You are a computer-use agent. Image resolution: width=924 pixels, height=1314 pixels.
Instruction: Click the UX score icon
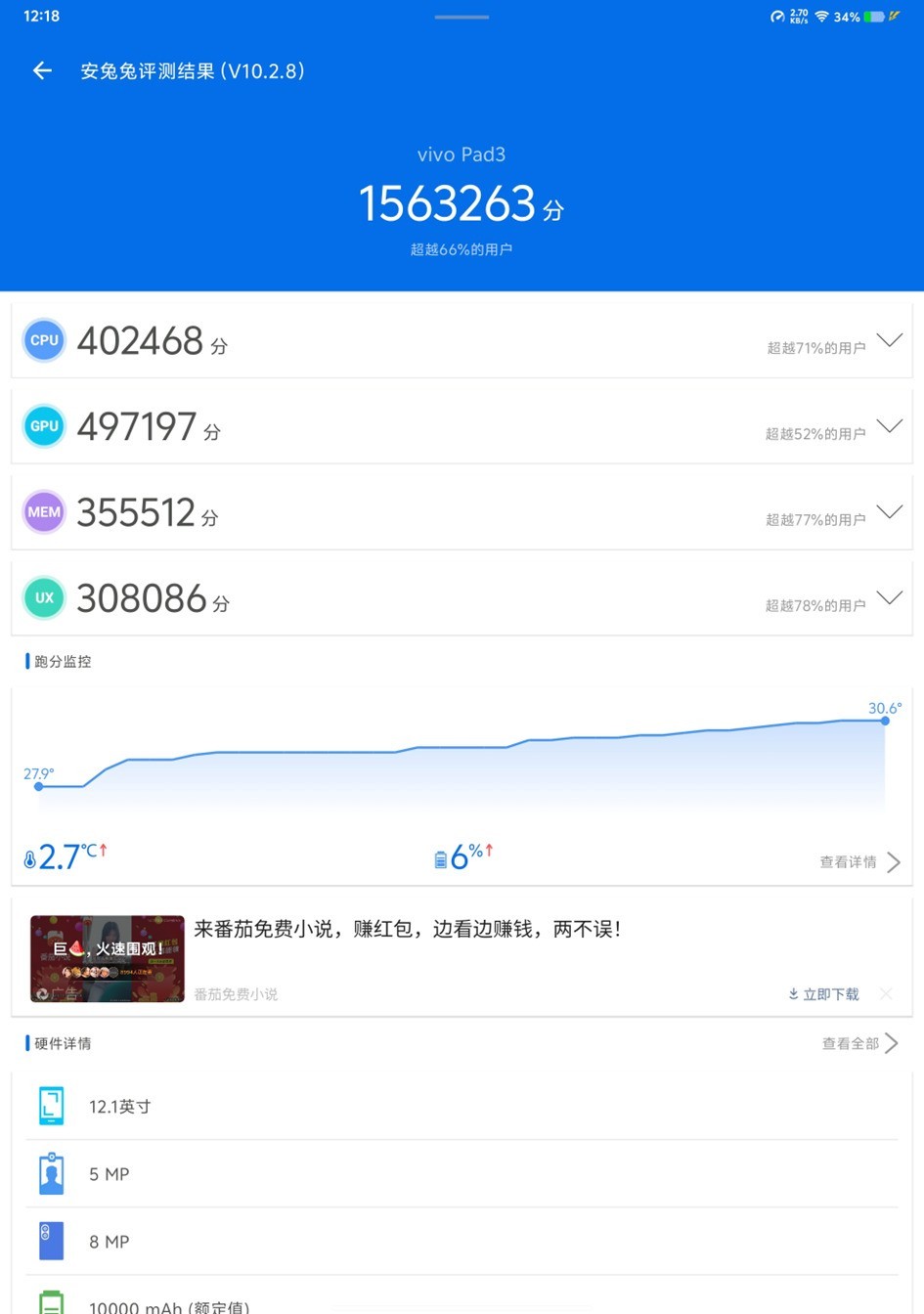(x=43, y=597)
